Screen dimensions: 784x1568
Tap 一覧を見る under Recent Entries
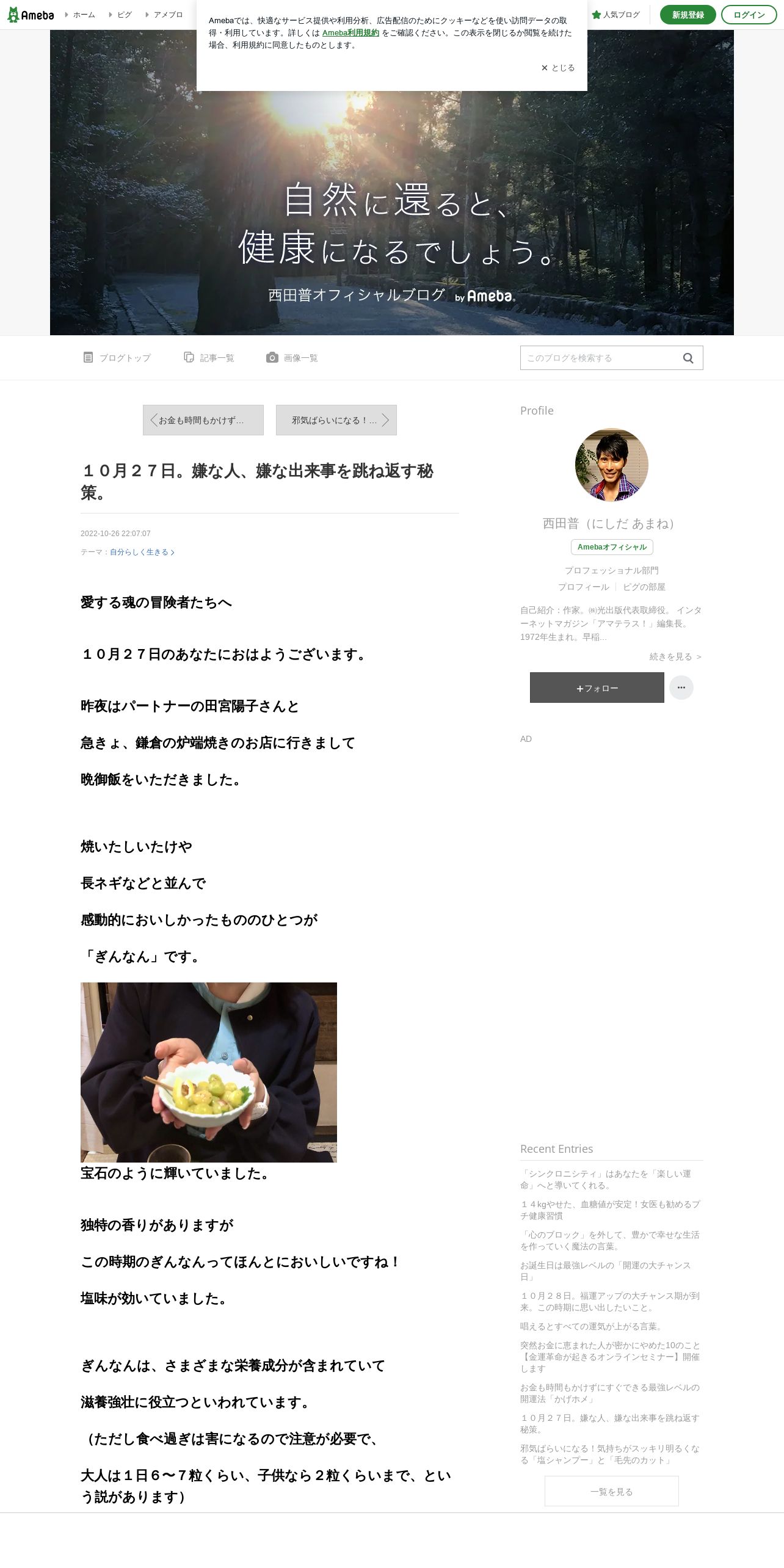click(612, 1491)
